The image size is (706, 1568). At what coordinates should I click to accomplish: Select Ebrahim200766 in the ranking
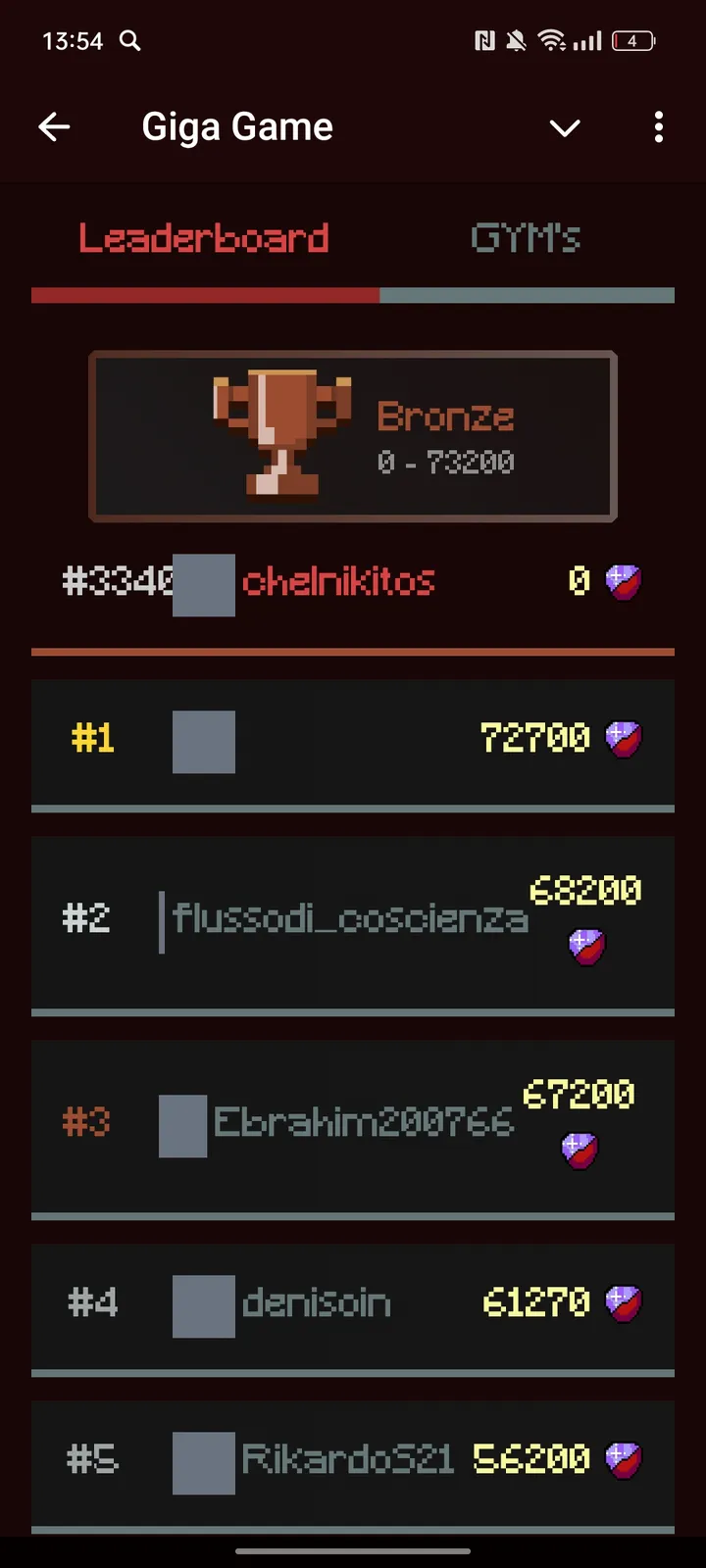pyautogui.click(x=353, y=1124)
